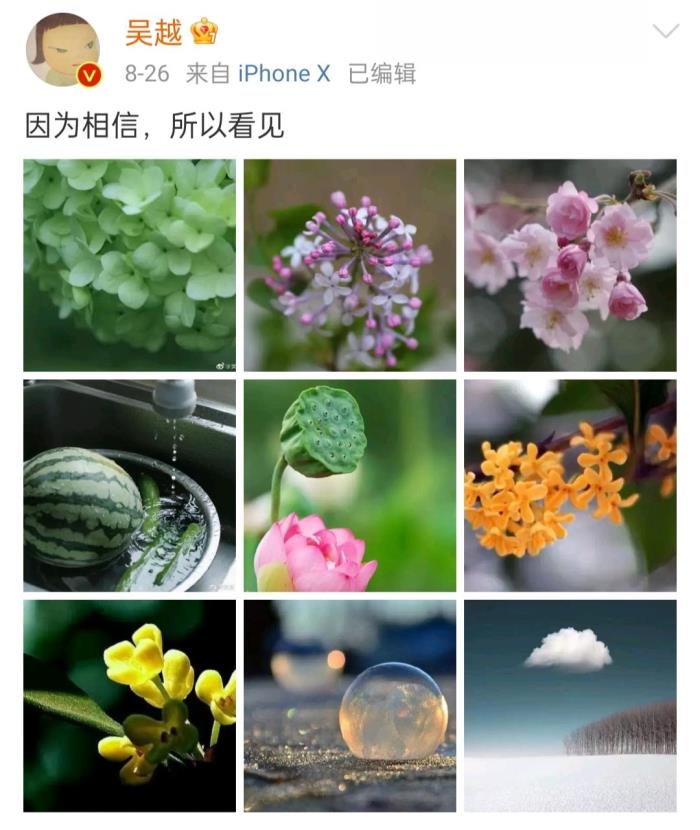
Task: Expand the post options chevron
Action: point(665,32)
